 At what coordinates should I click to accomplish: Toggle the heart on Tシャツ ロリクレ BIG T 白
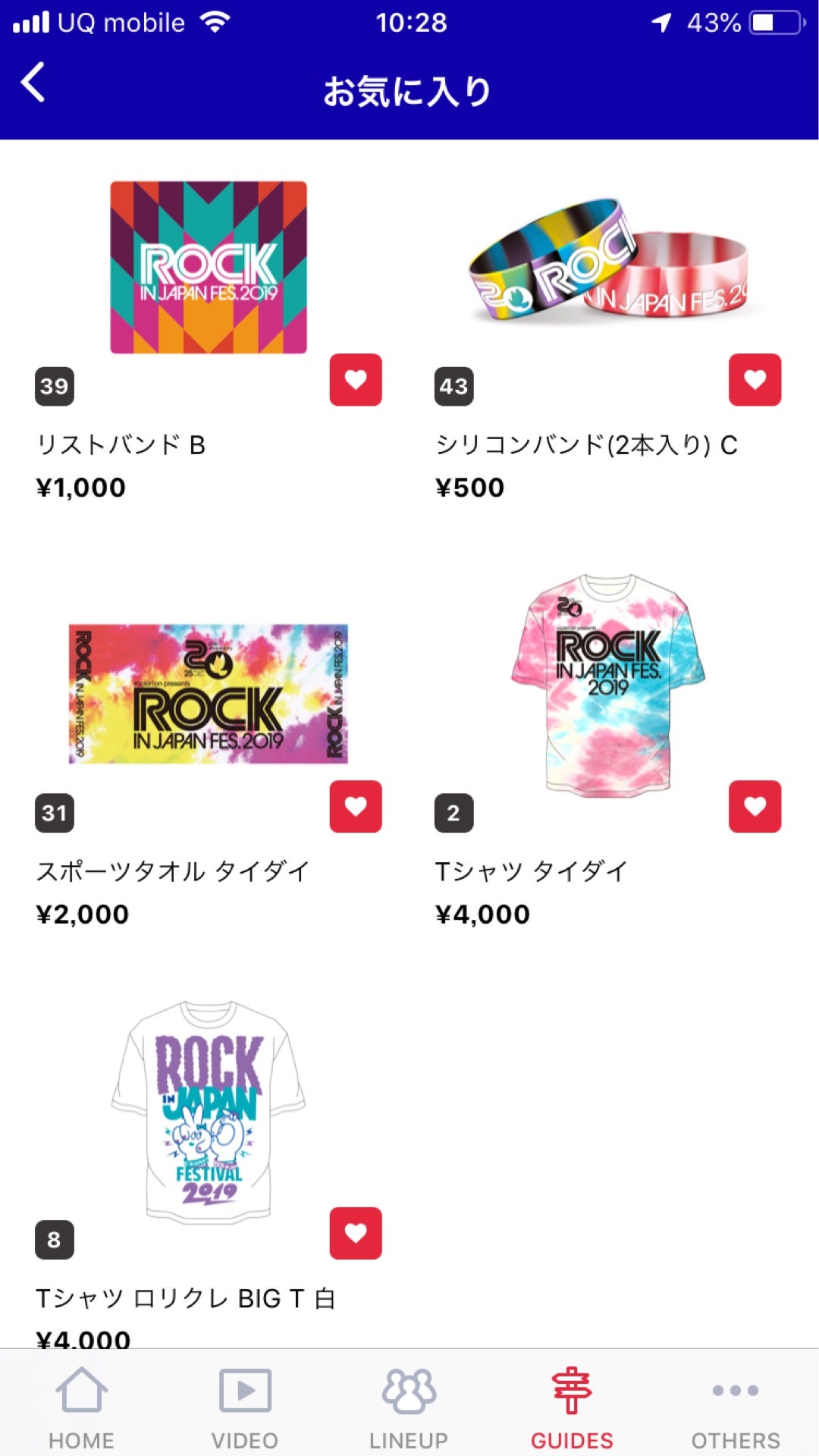click(356, 1233)
